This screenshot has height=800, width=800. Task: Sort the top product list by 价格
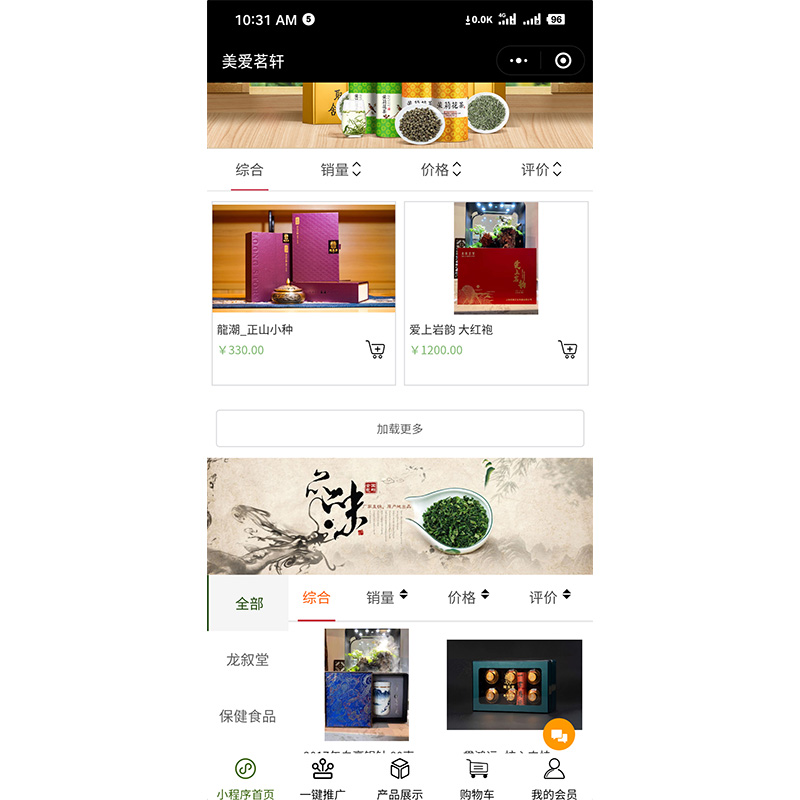tap(441, 169)
